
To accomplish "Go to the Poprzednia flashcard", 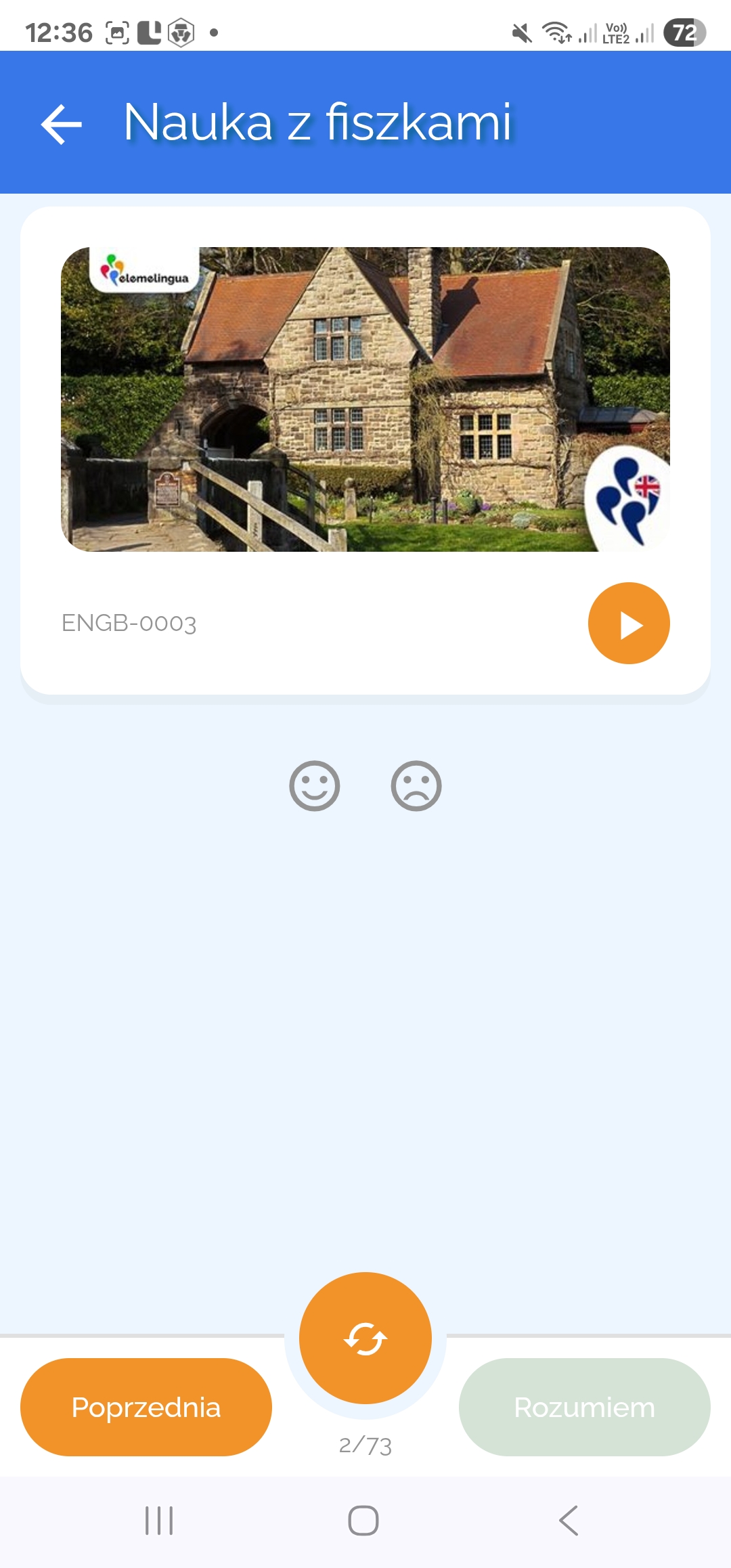I will 146,1408.
